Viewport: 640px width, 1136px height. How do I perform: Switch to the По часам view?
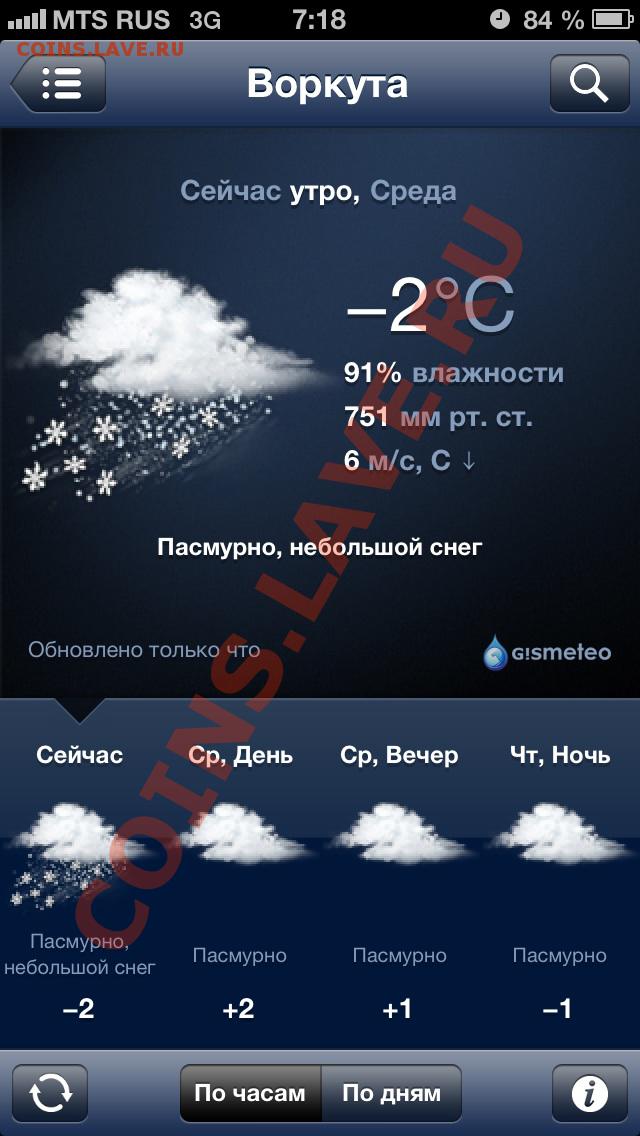[250, 1093]
